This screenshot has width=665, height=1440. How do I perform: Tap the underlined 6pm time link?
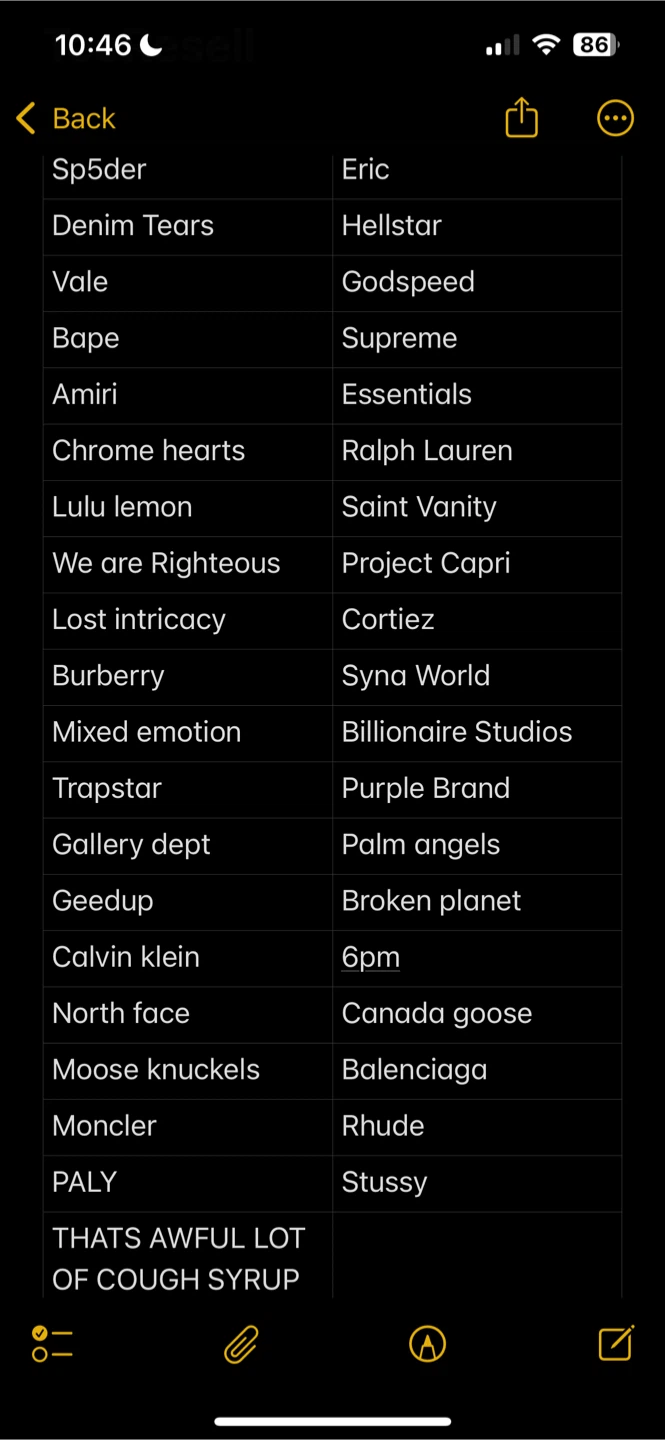pos(371,957)
